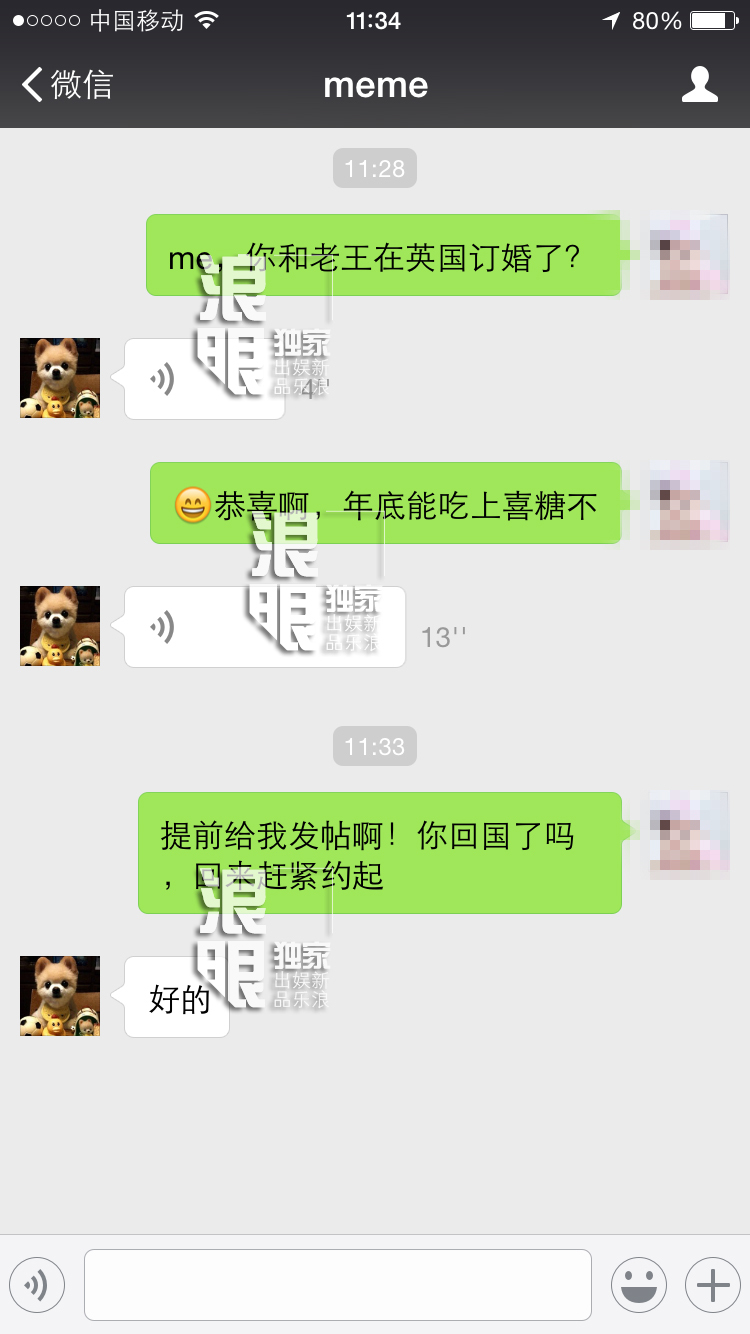Screen dimensions: 750x1334
Task: Open the emoji sticker panel
Action: click(638, 1285)
